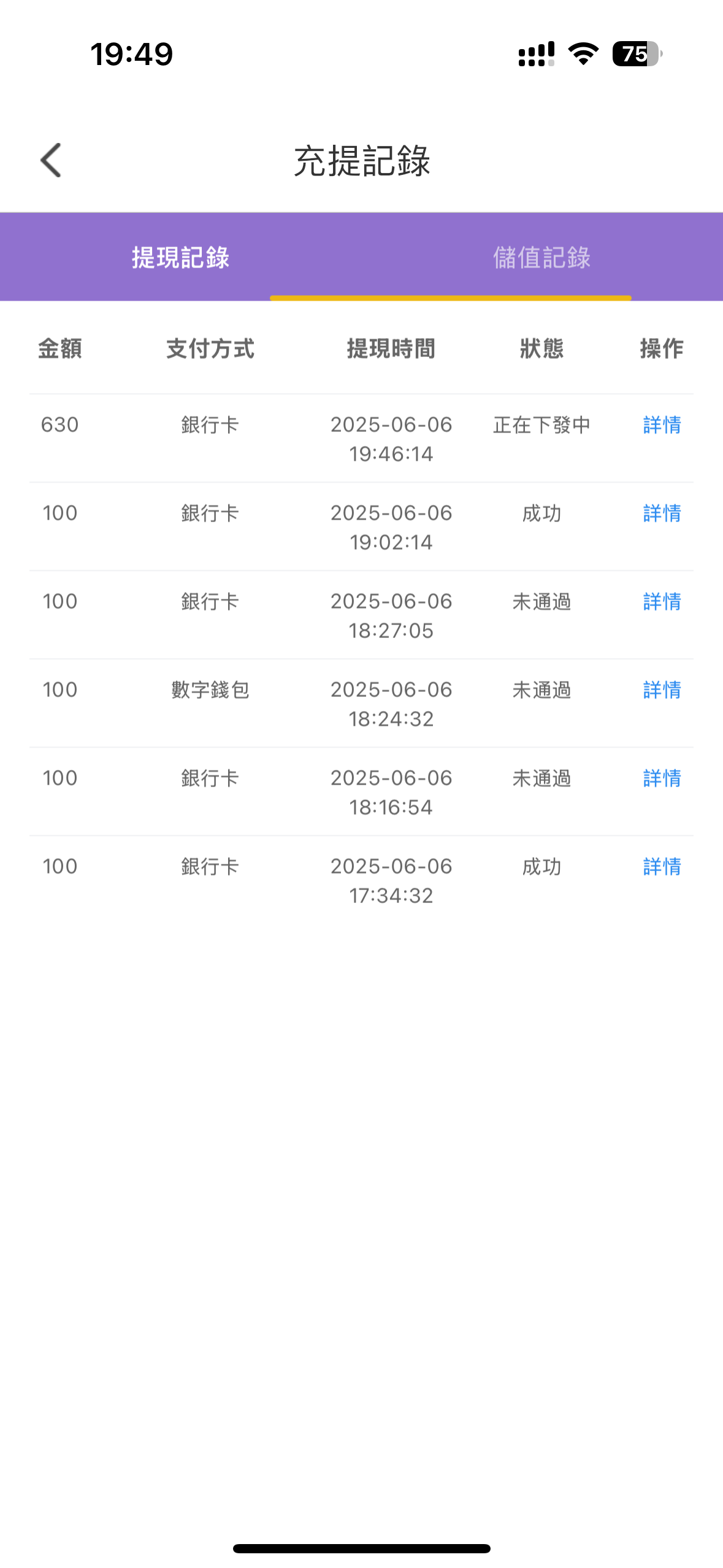Screen dimensions: 723x1568
Task: Open 詳情 for the 18:27:05 record
Action: click(x=662, y=601)
